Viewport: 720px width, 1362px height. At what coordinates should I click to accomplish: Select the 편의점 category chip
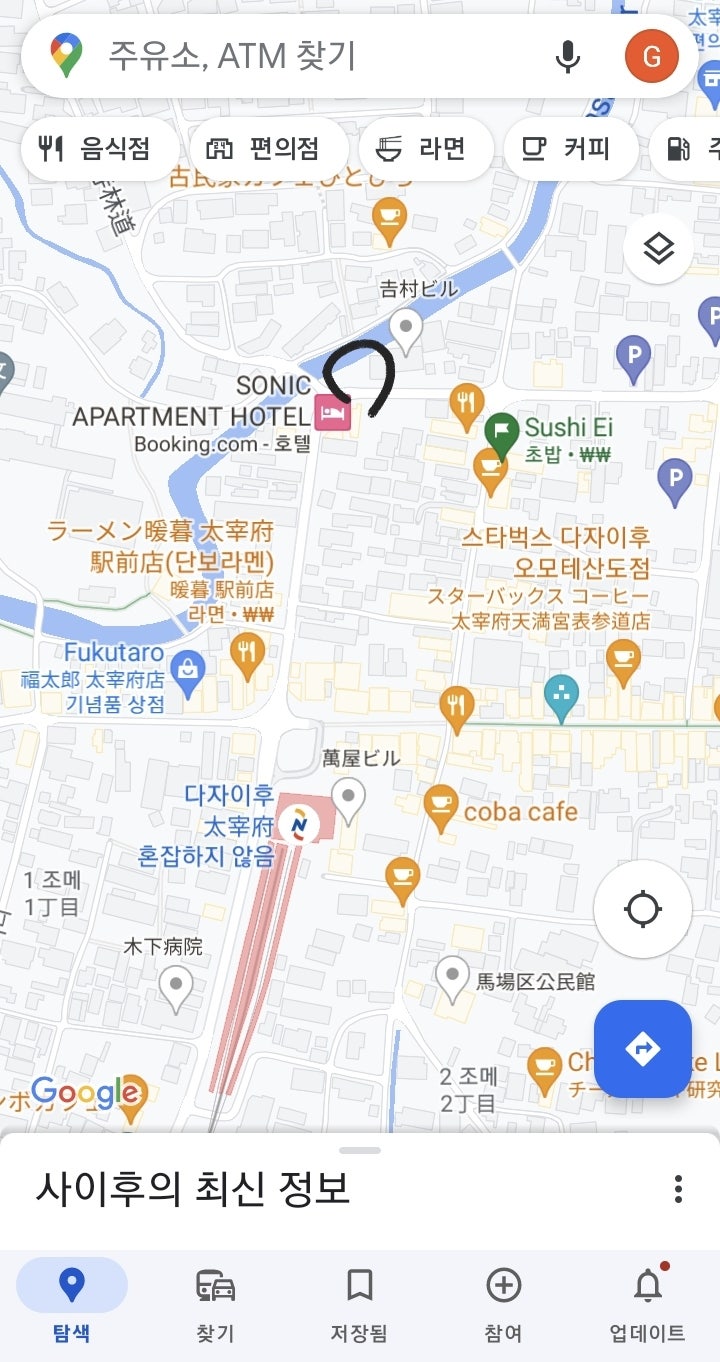(264, 149)
